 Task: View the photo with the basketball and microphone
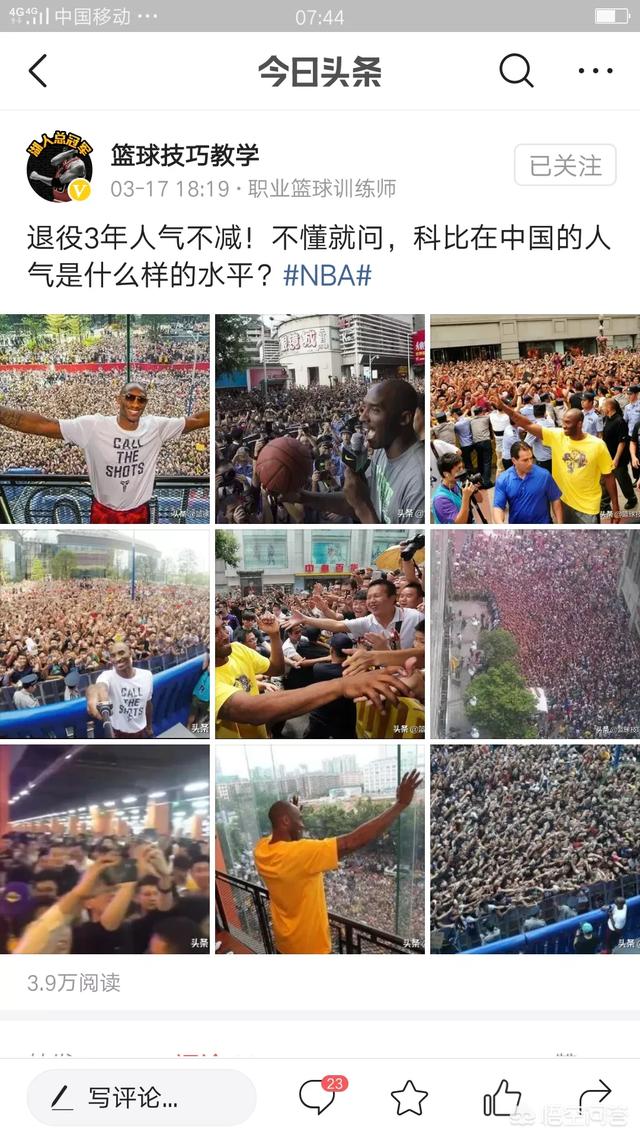pos(320,419)
